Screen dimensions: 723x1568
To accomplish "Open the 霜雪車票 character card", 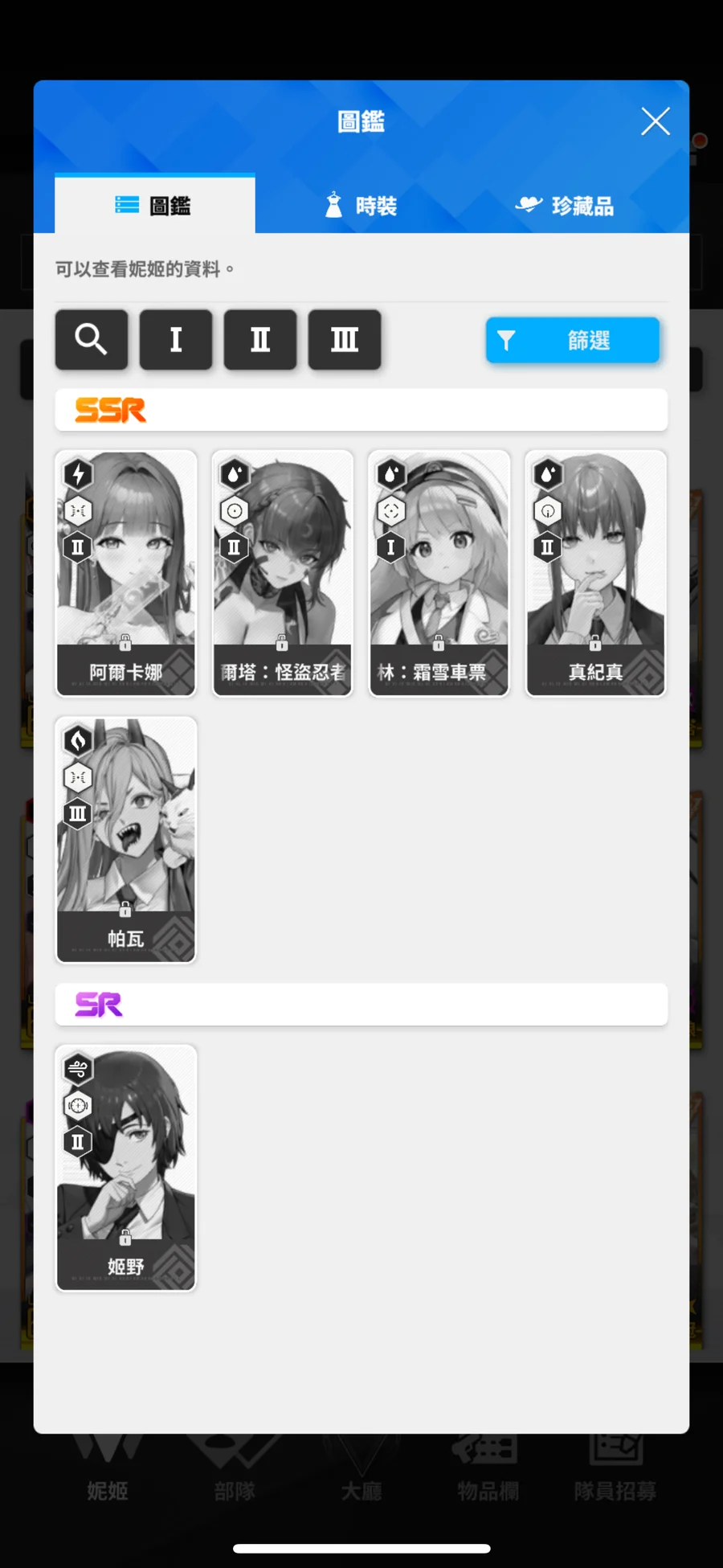I will (439, 572).
